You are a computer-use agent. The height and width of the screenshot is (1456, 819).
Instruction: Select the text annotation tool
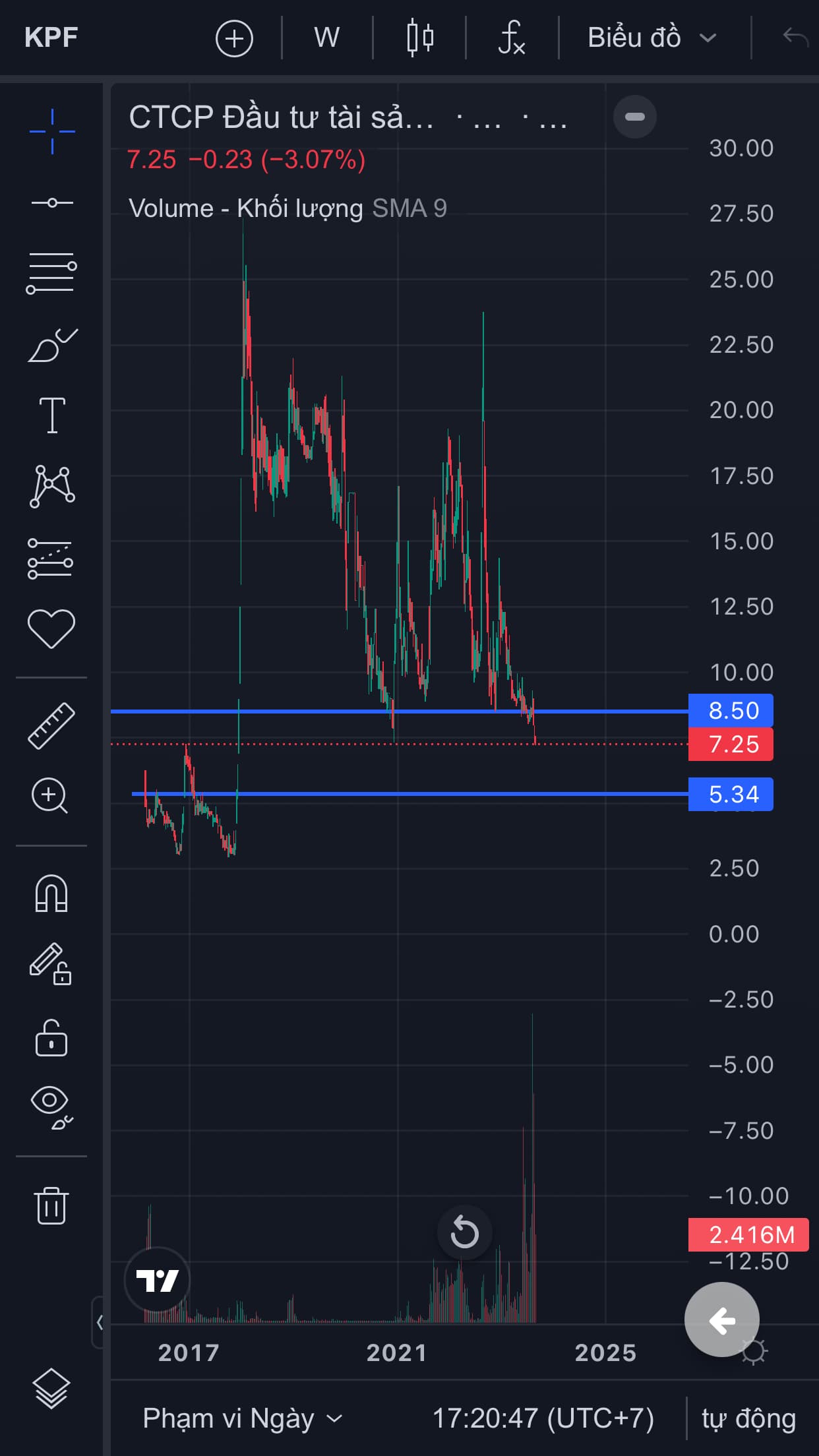(52, 415)
